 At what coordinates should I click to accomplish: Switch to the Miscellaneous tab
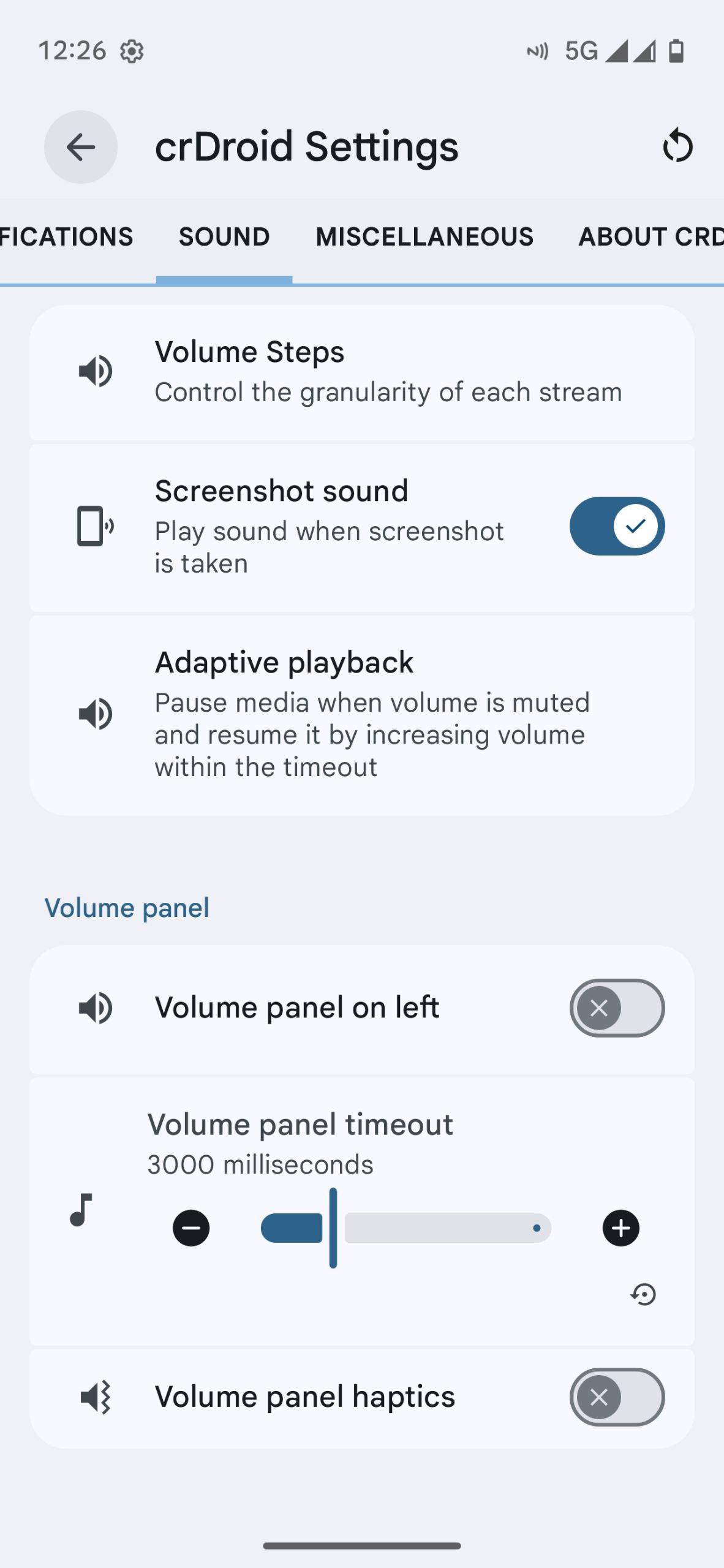pos(424,236)
